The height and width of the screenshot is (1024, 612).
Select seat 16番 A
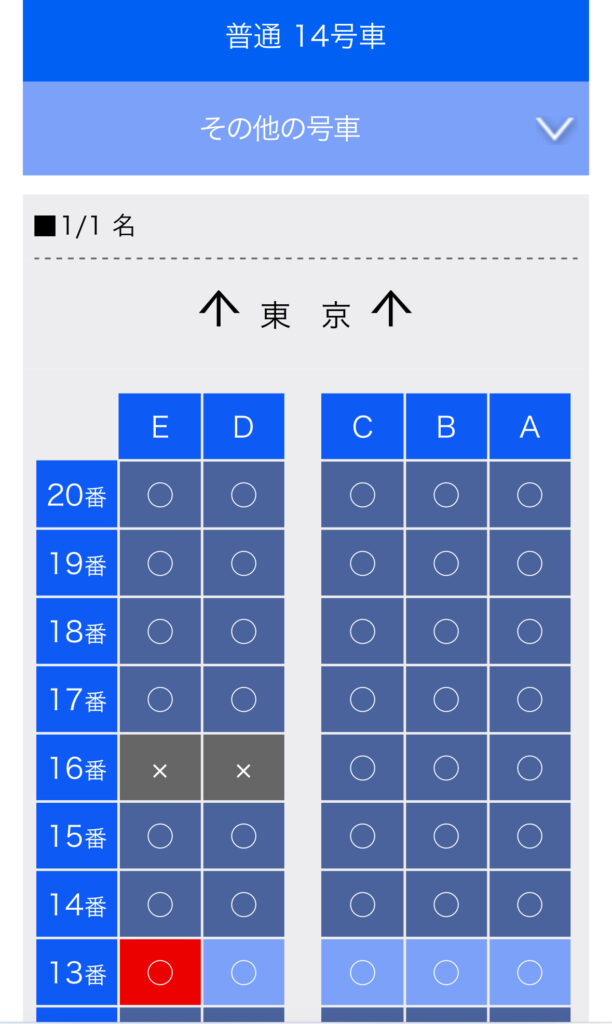[530, 768]
